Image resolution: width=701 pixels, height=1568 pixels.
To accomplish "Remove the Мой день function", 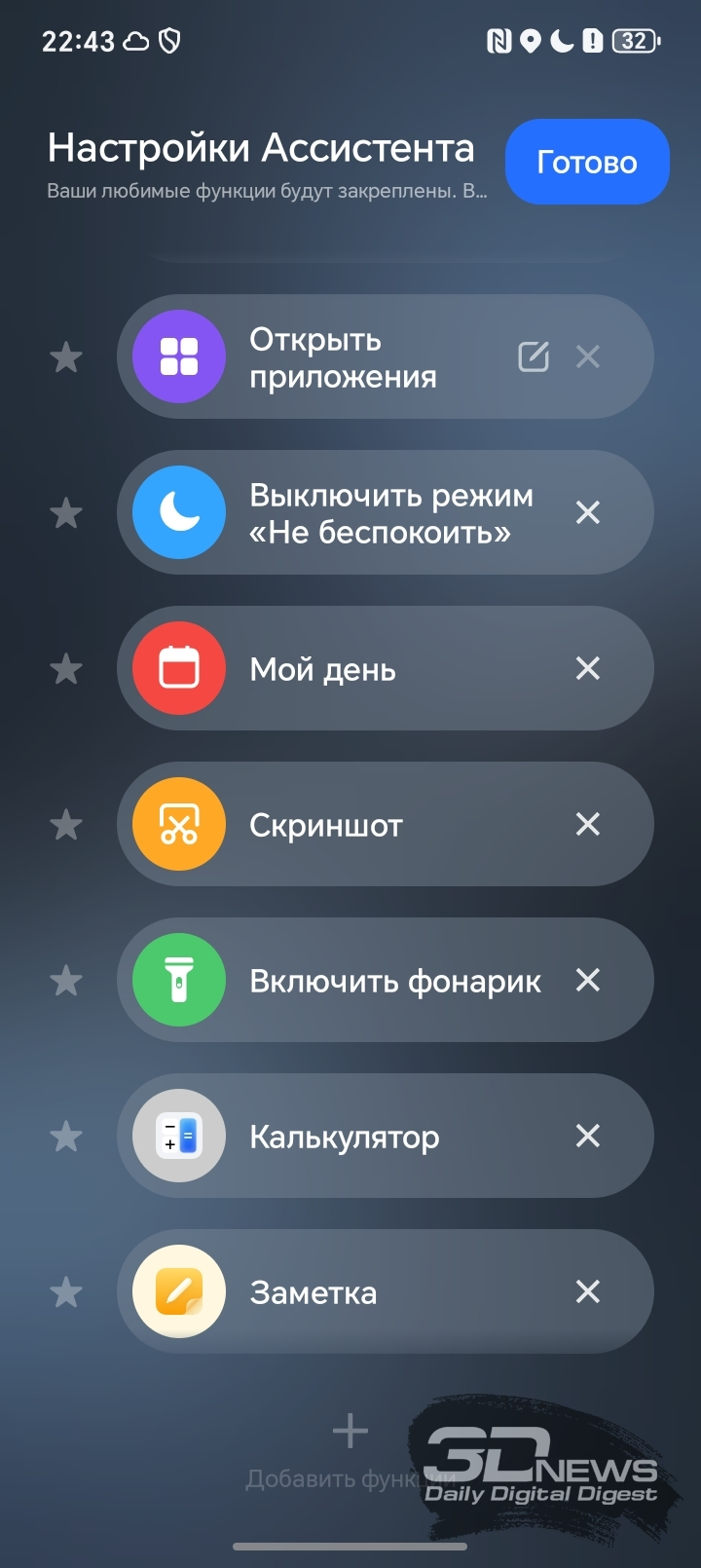I will pos(588,668).
